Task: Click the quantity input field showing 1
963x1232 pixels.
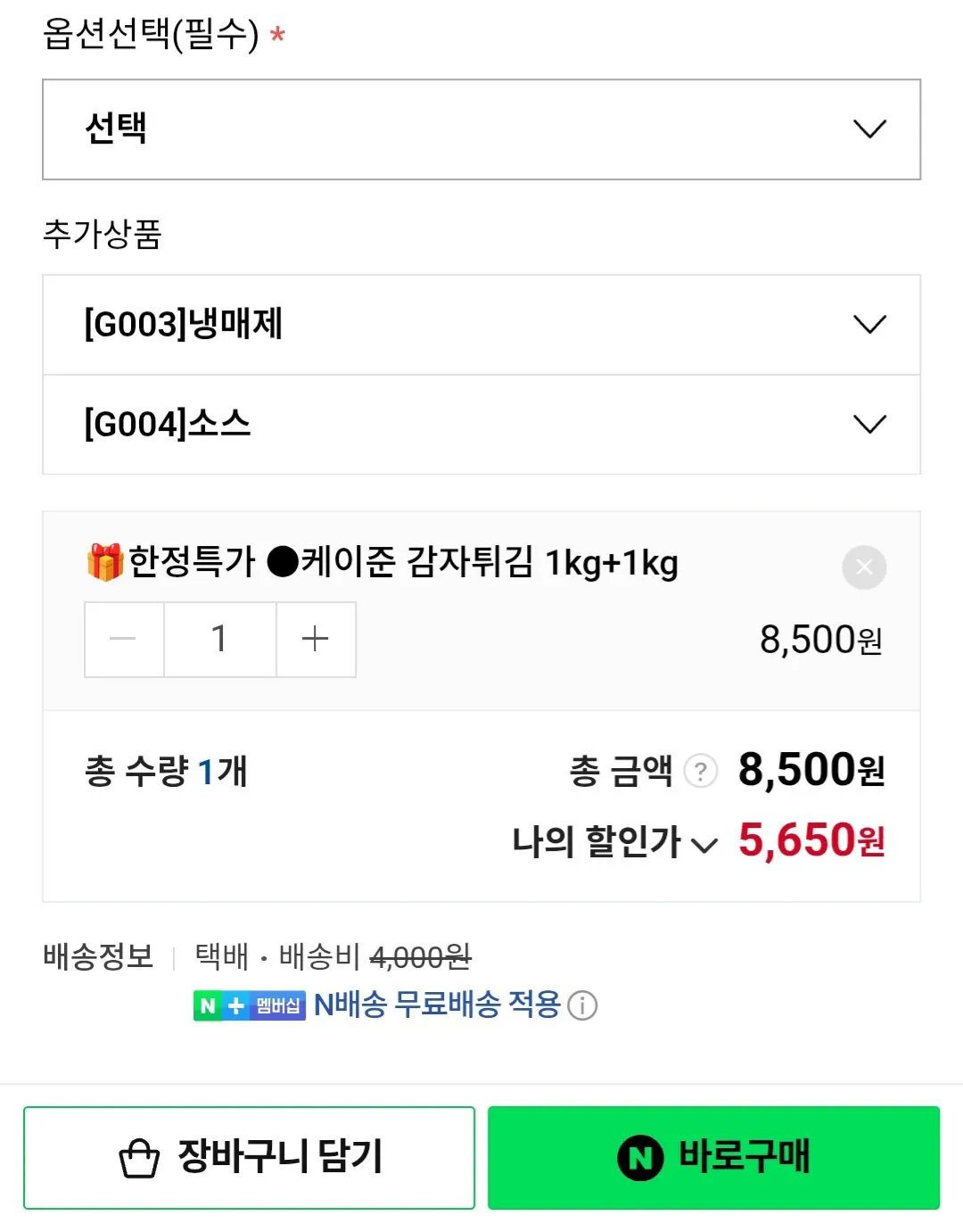Action: point(219,639)
